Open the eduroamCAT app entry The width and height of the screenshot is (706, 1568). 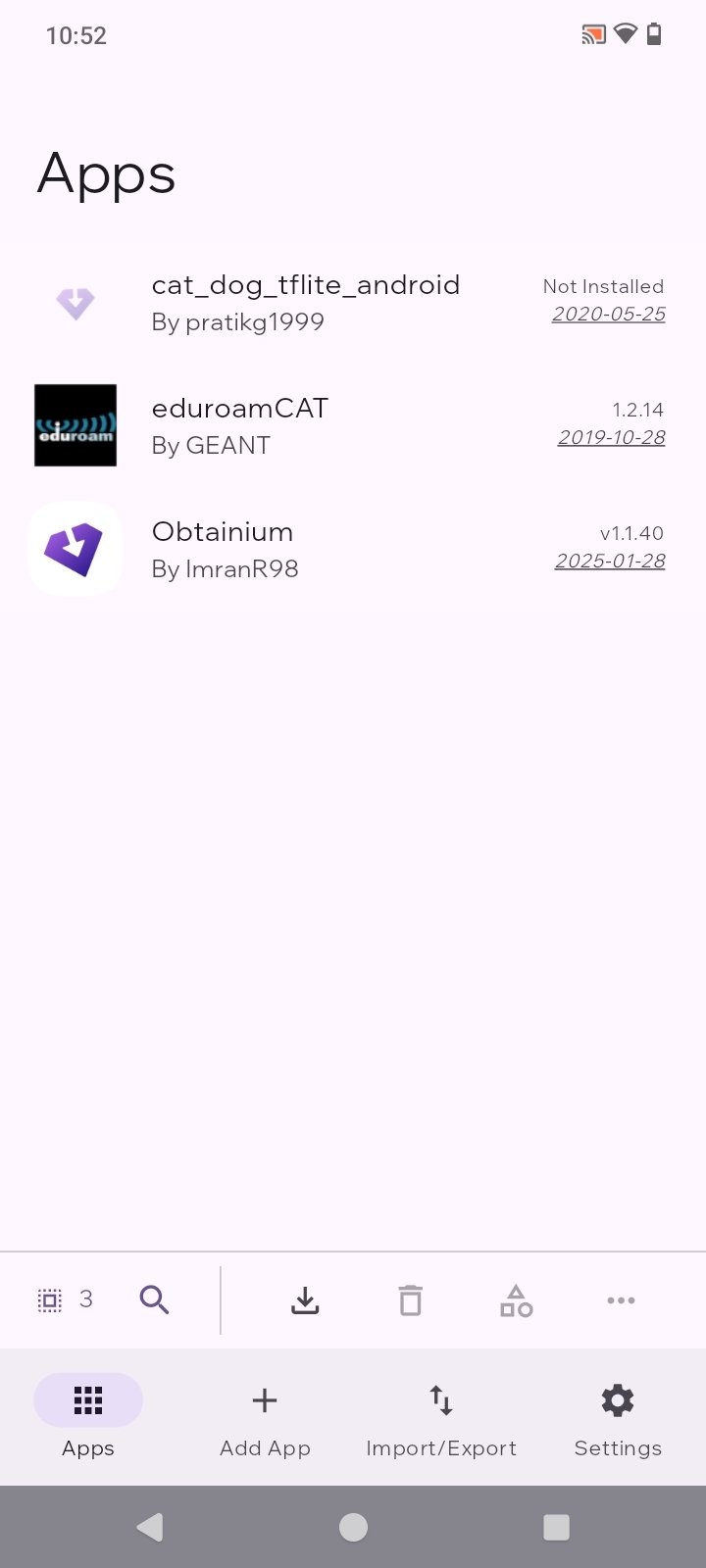[x=240, y=425]
